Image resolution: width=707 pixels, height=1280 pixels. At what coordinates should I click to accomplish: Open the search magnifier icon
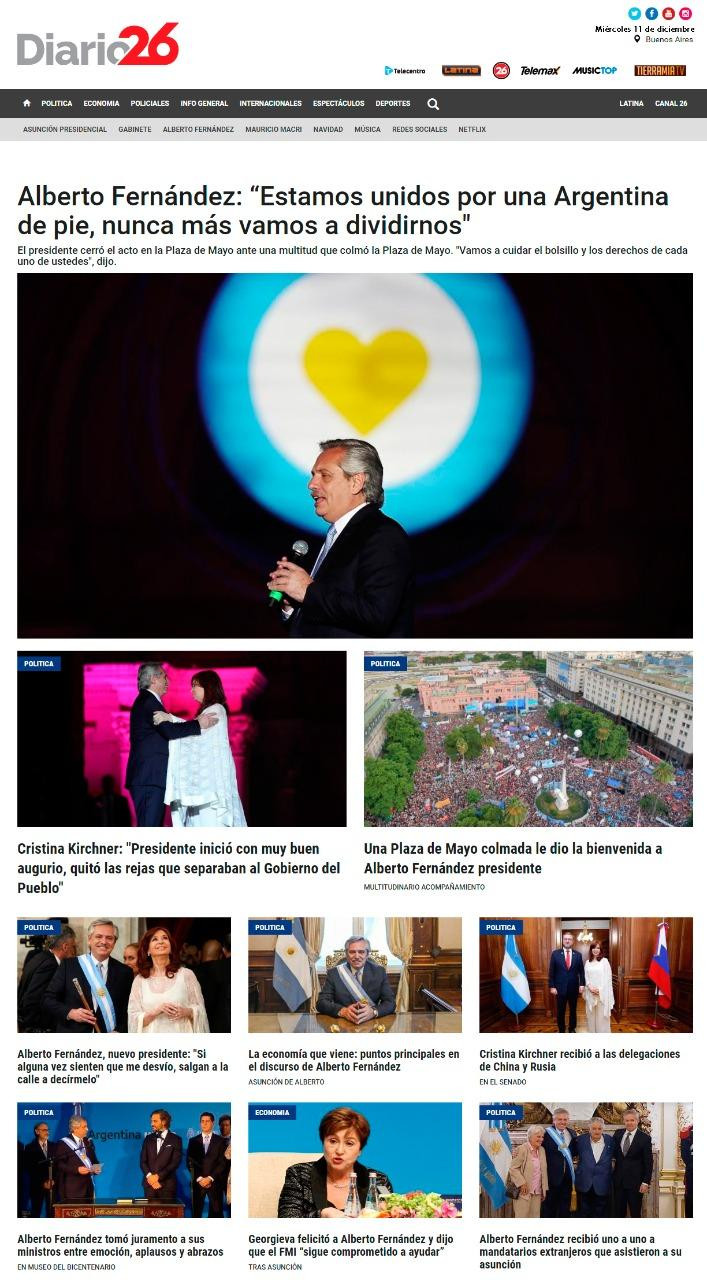point(433,104)
